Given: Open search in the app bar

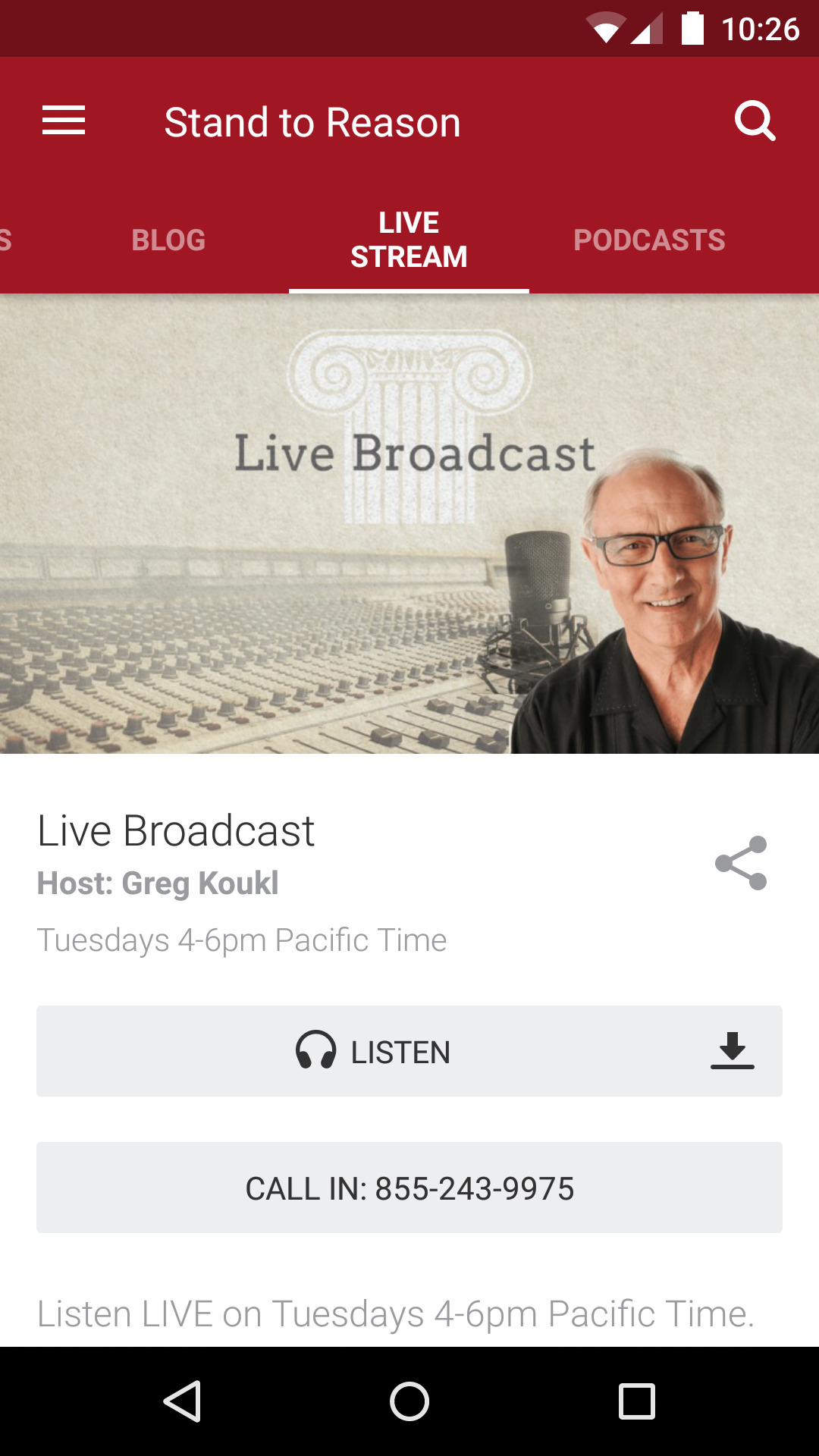Looking at the screenshot, I should 755,121.
